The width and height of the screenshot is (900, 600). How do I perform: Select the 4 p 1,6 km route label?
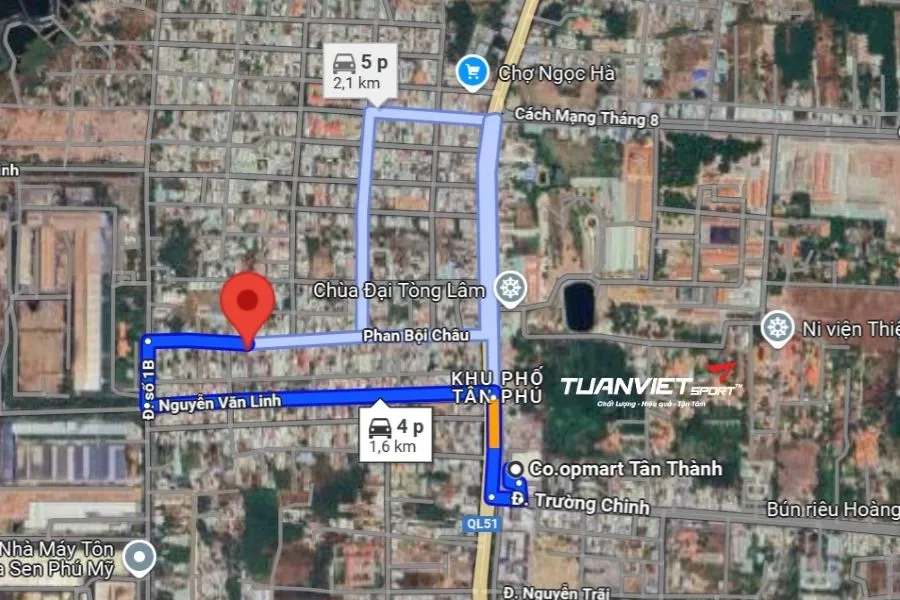(395, 435)
